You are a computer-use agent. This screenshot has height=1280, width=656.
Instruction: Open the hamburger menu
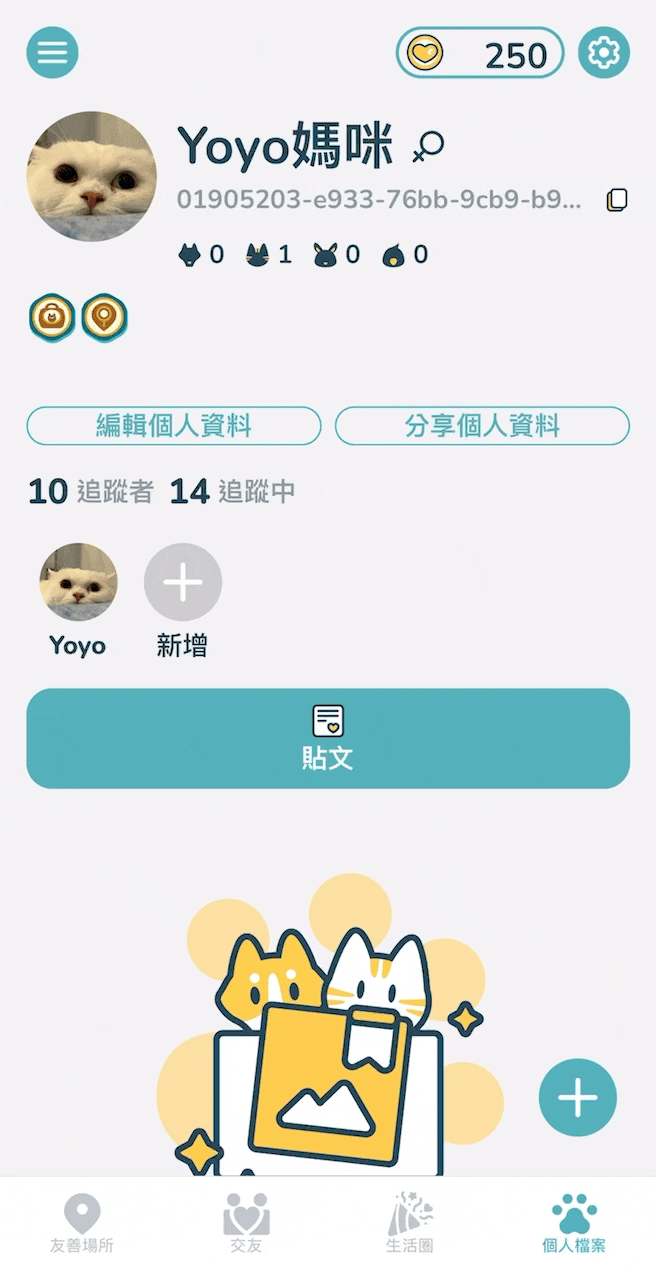coord(52,52)
